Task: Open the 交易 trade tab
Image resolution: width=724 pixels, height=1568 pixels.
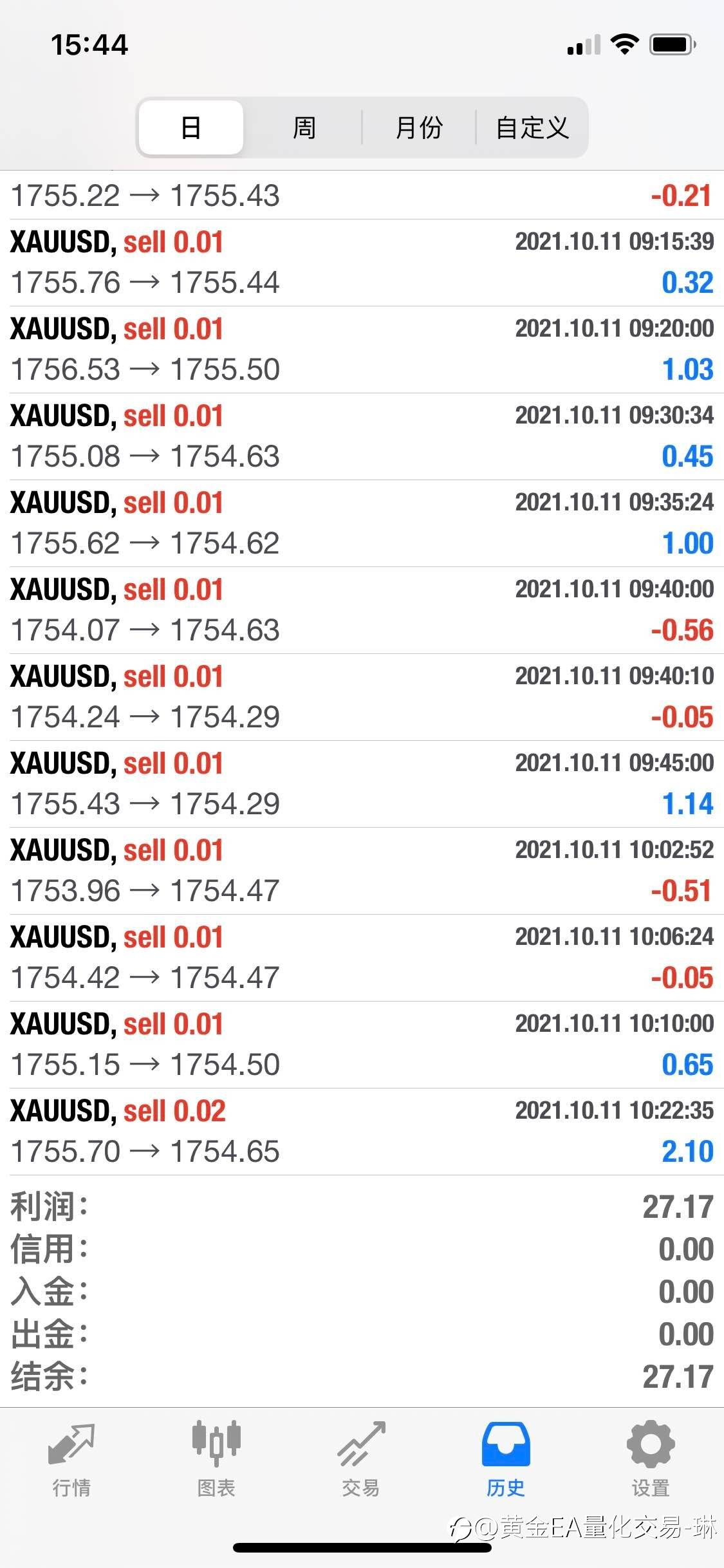Action: pos(361,1460)
